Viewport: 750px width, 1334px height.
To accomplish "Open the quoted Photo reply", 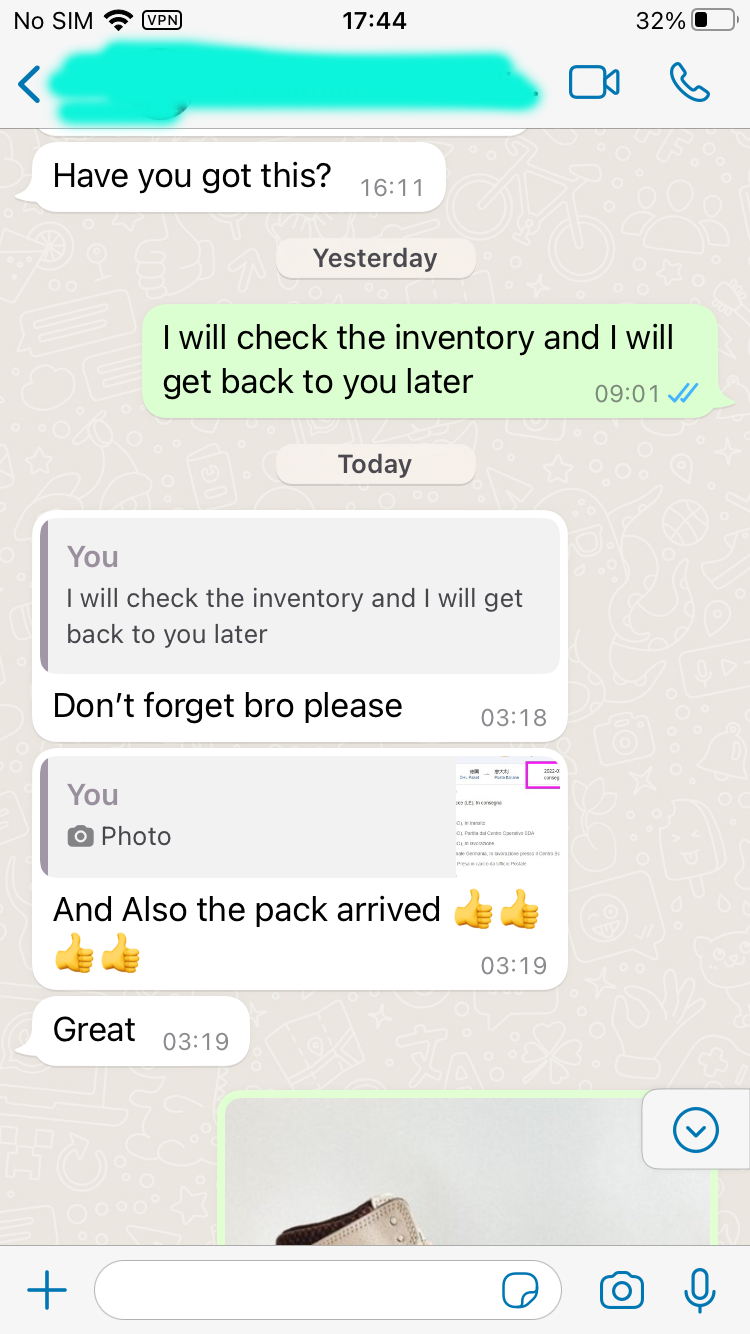I will click(x=300, y=816).
